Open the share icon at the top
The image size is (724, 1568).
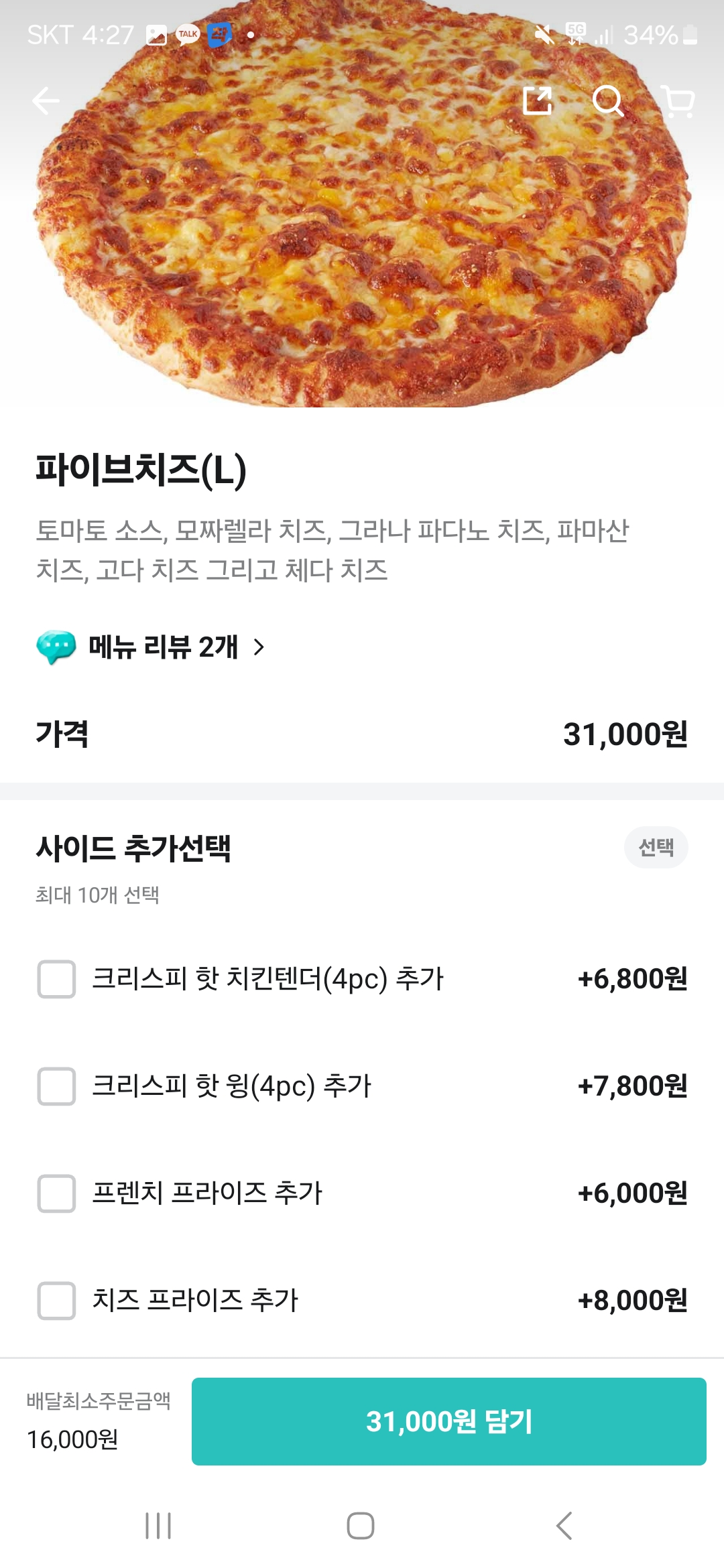[537, 101]
